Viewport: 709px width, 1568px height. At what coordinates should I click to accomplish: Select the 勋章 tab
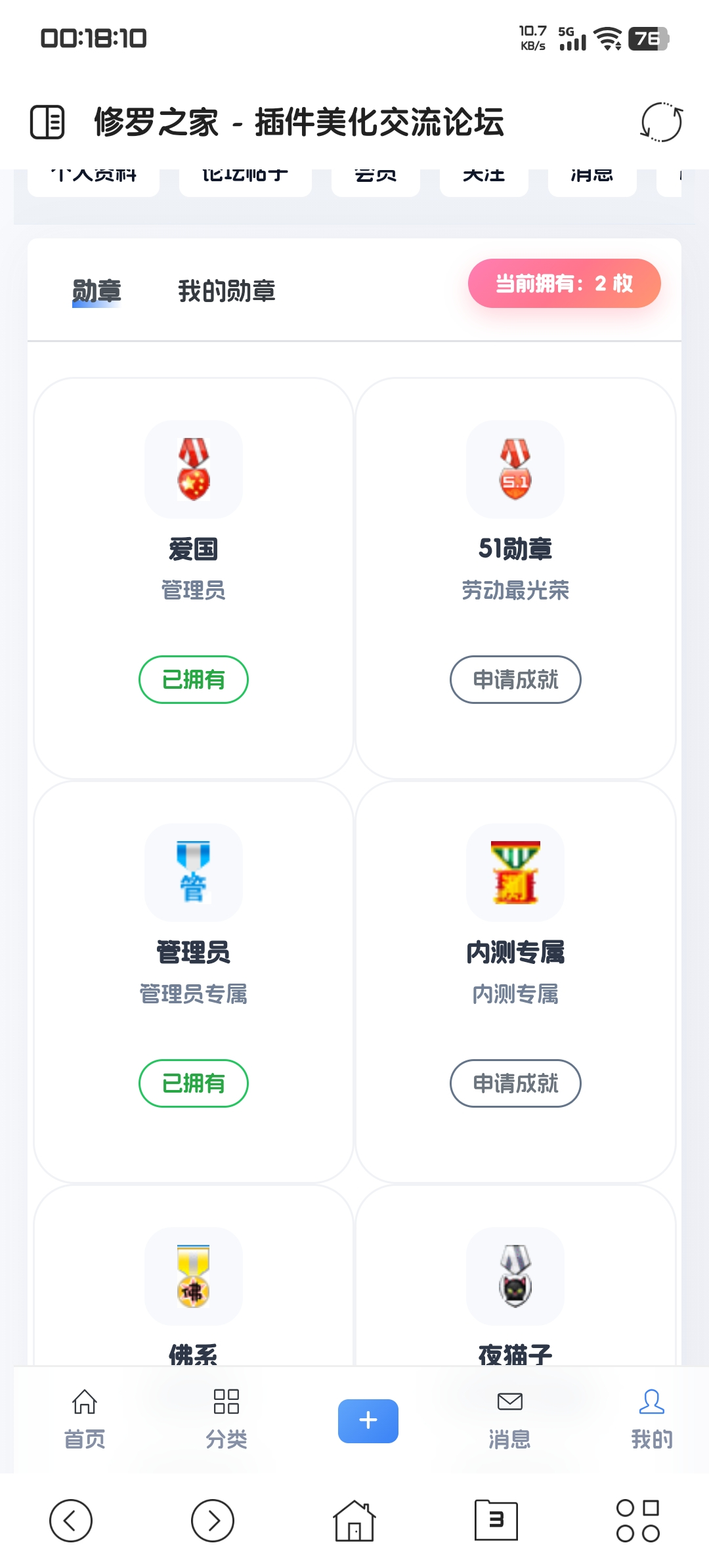[x=97, y=291]
